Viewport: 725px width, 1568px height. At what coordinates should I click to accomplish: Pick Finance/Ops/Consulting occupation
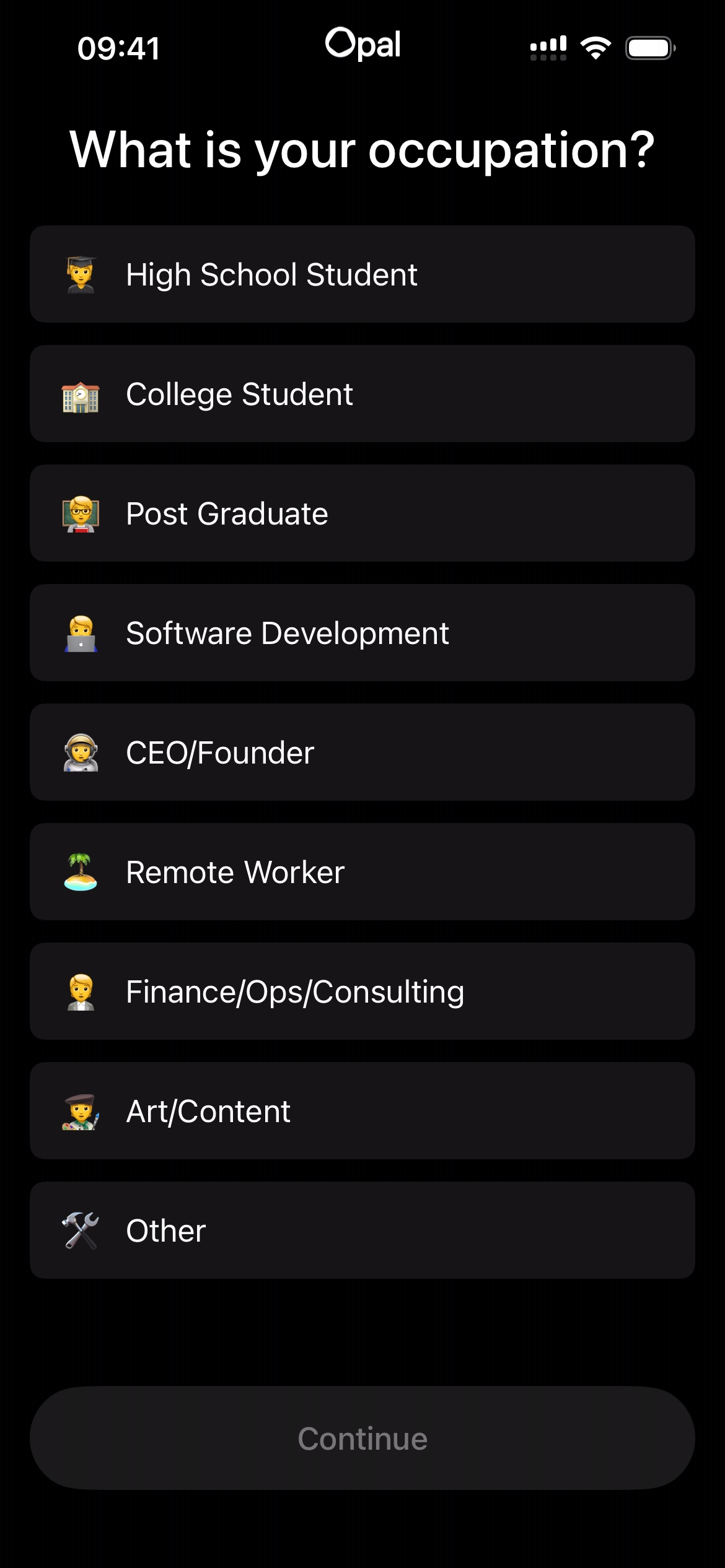[362, 991]
